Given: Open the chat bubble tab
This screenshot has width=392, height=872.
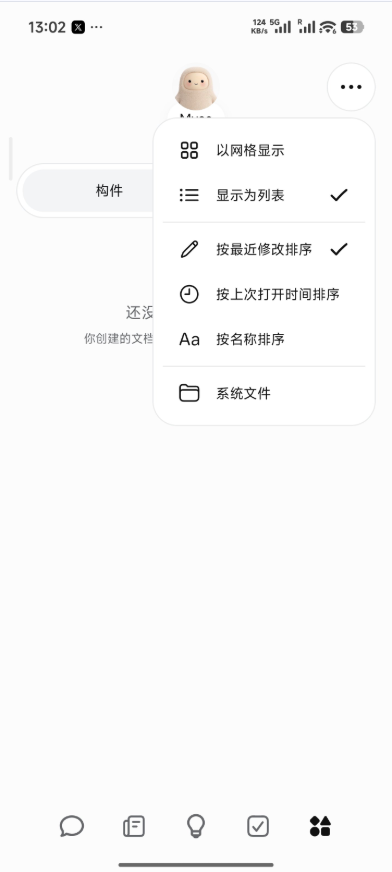Looking at the screenshot, I should (72, 826).
